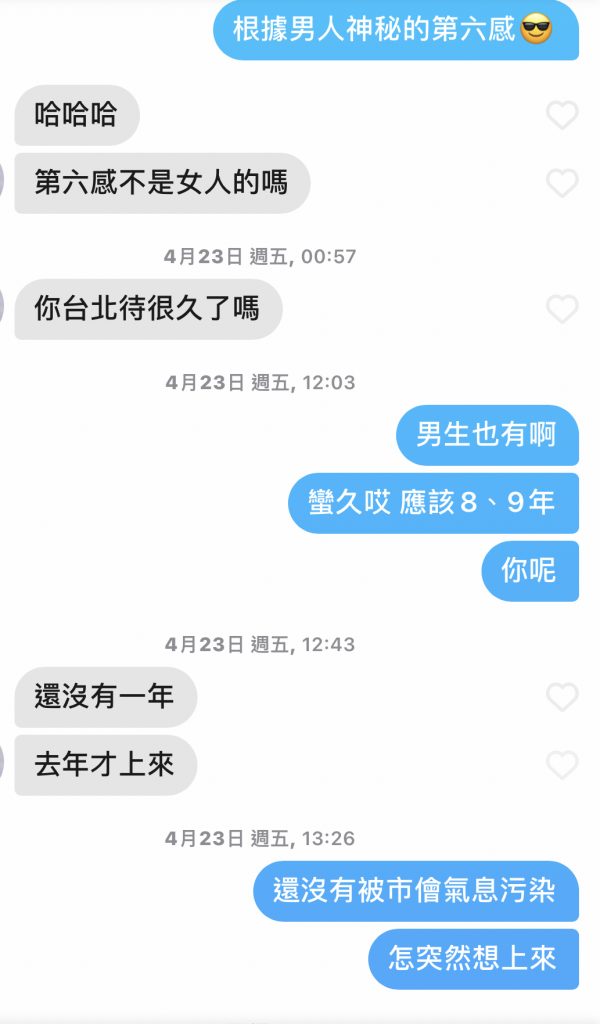The image size is (600, 1024).
Task: Like the message 還沒有一年
Action: point(562,697)
